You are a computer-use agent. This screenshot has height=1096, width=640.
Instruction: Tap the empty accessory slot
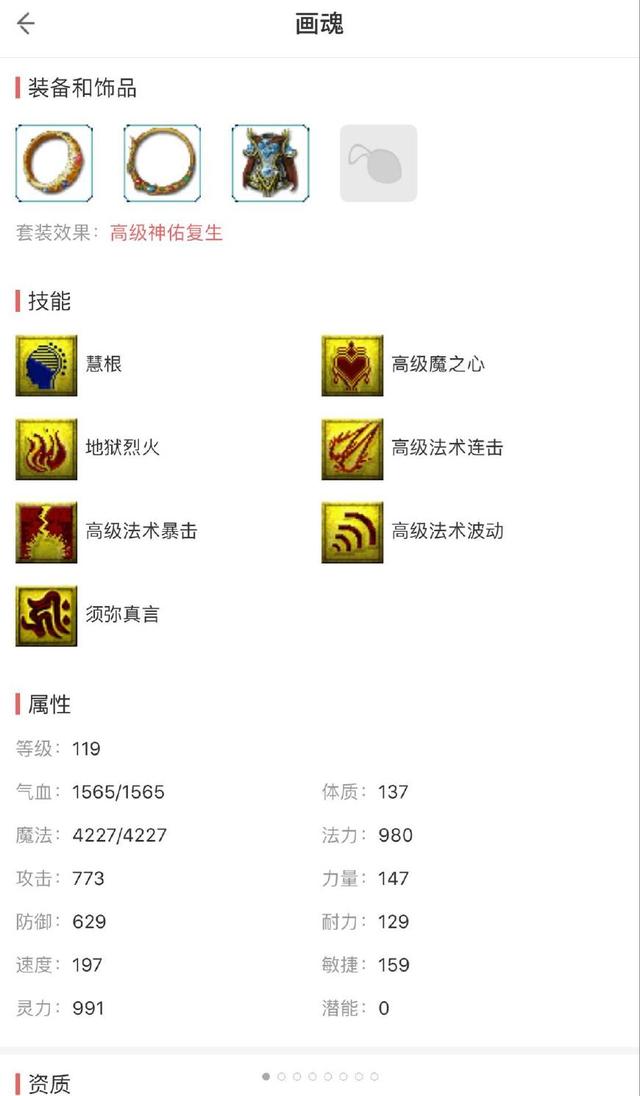point(379,163)
